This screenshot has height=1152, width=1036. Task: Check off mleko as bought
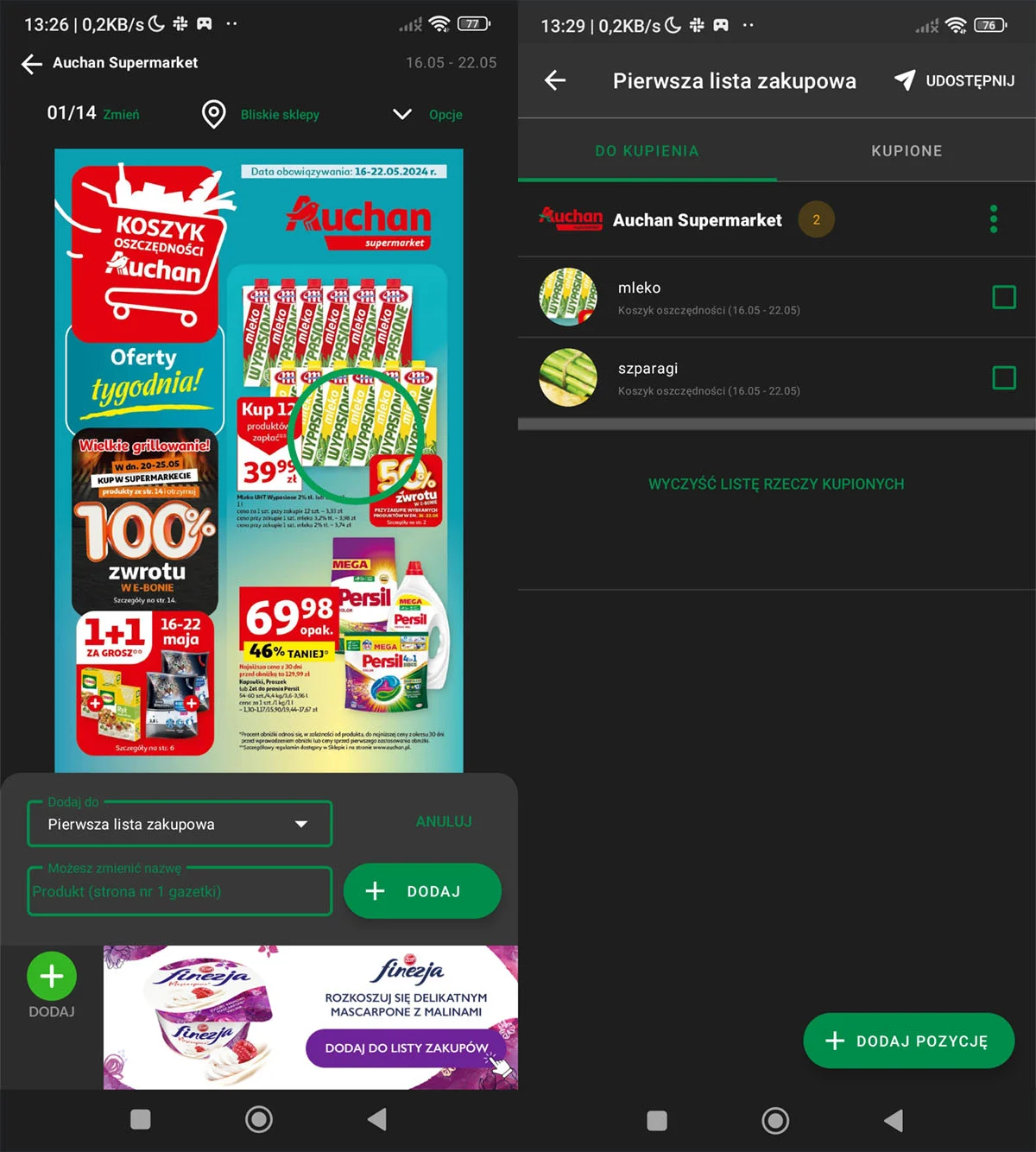point(1003,297)
